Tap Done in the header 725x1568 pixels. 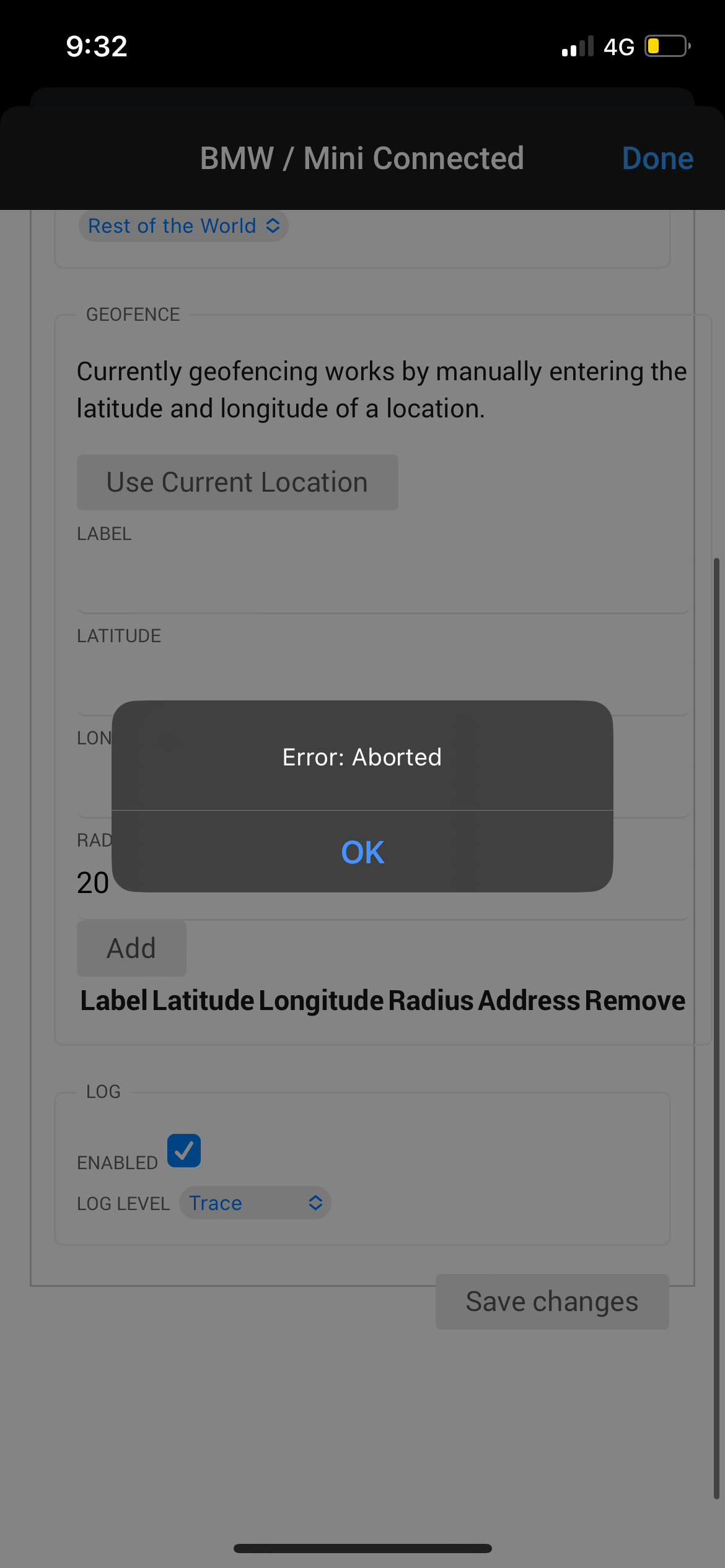click(657, 159)
